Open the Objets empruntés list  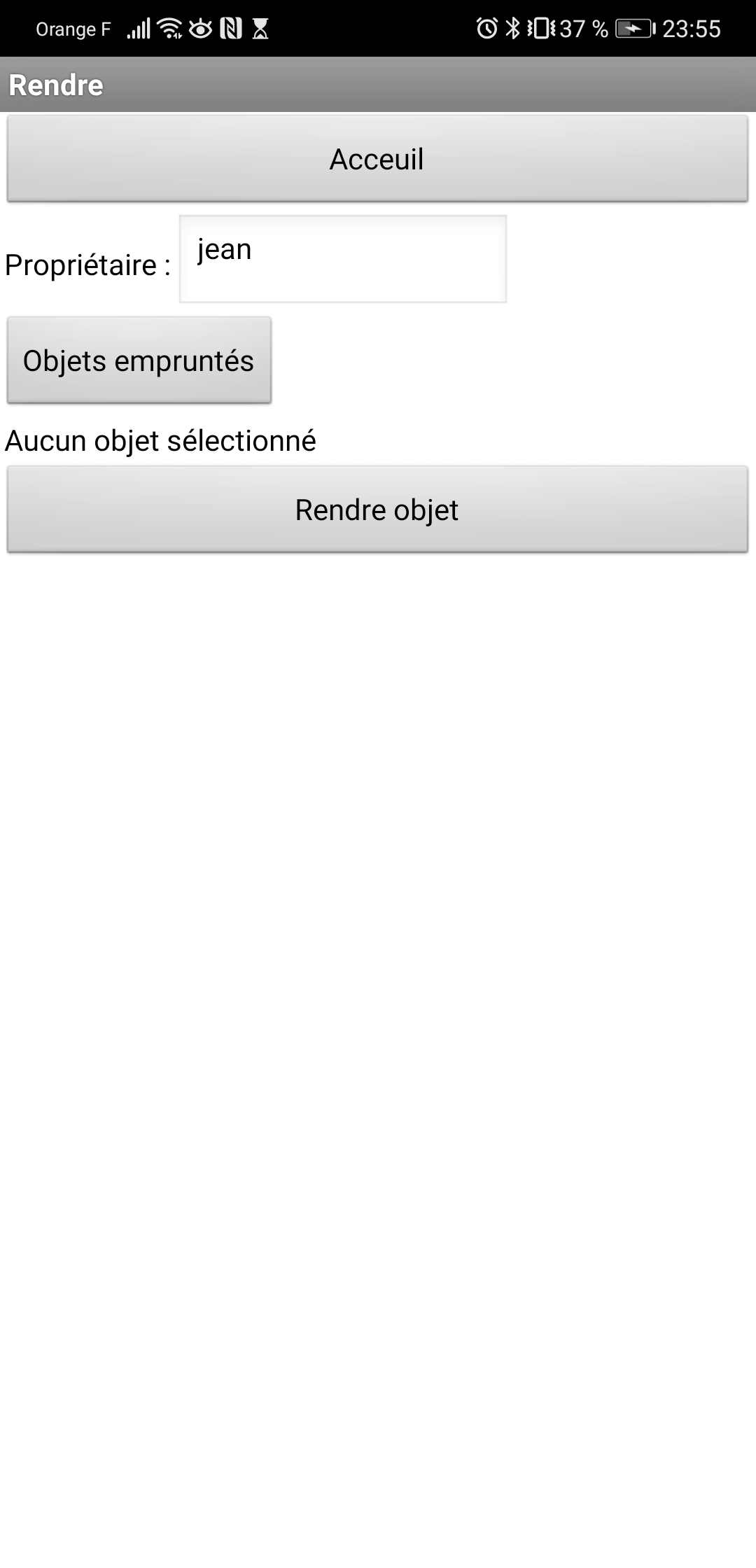(139, 360)
